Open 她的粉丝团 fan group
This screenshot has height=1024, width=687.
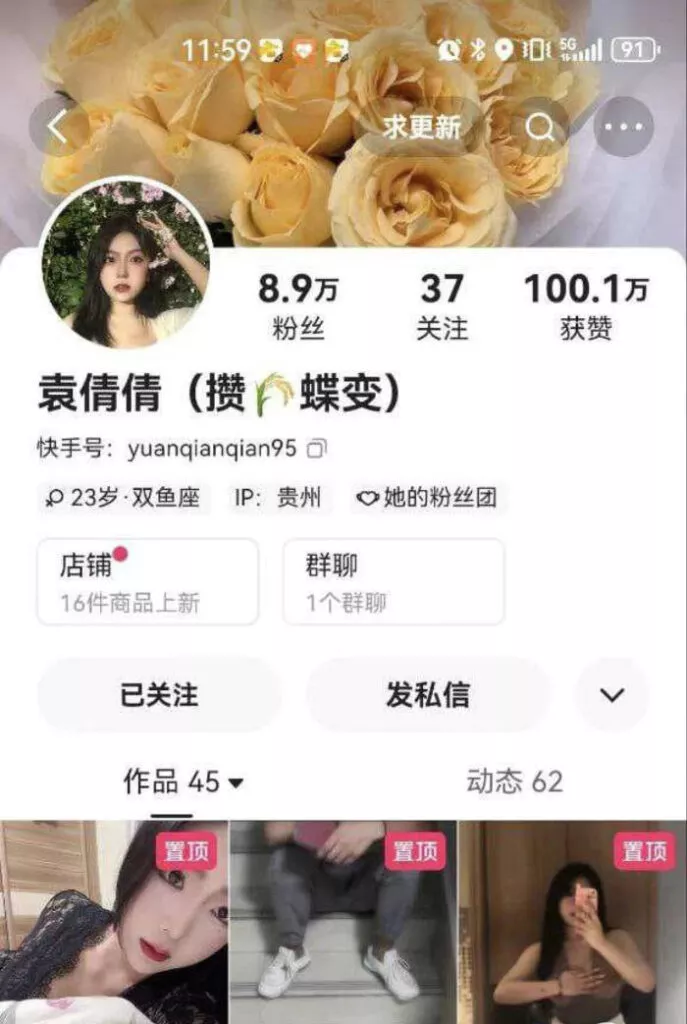(428, 497)
